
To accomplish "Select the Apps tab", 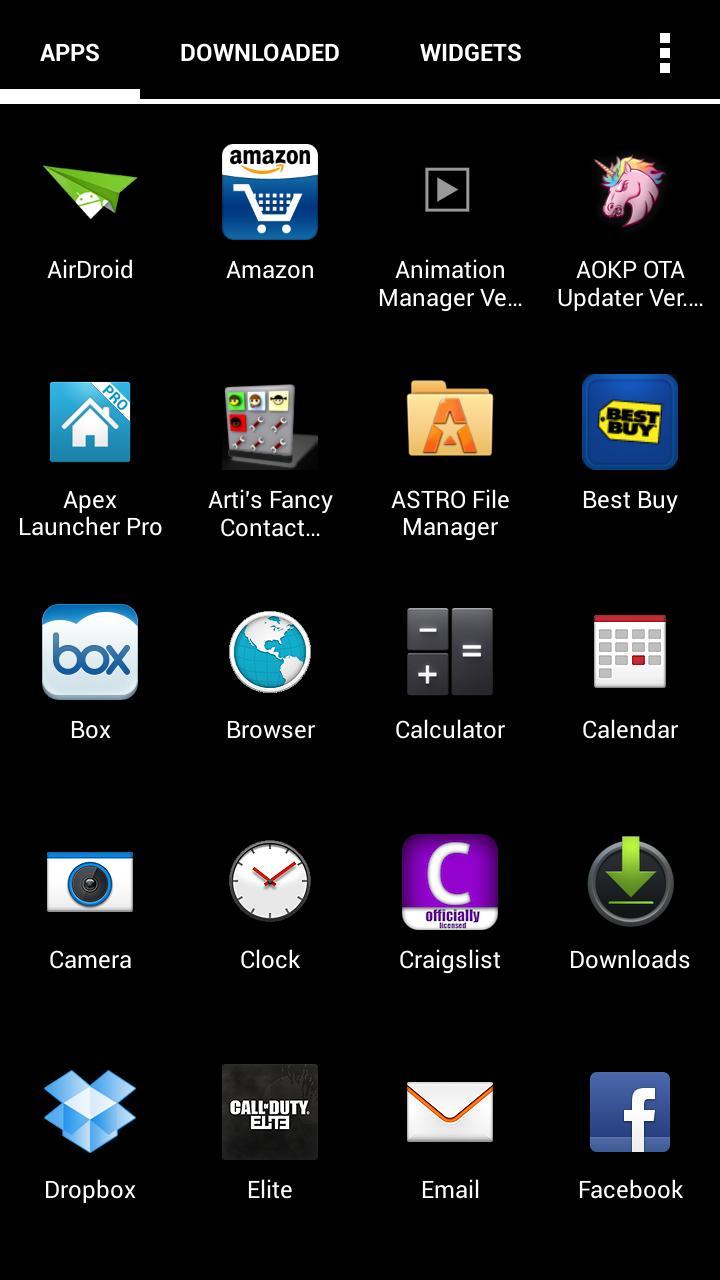I will pos(70,52).
